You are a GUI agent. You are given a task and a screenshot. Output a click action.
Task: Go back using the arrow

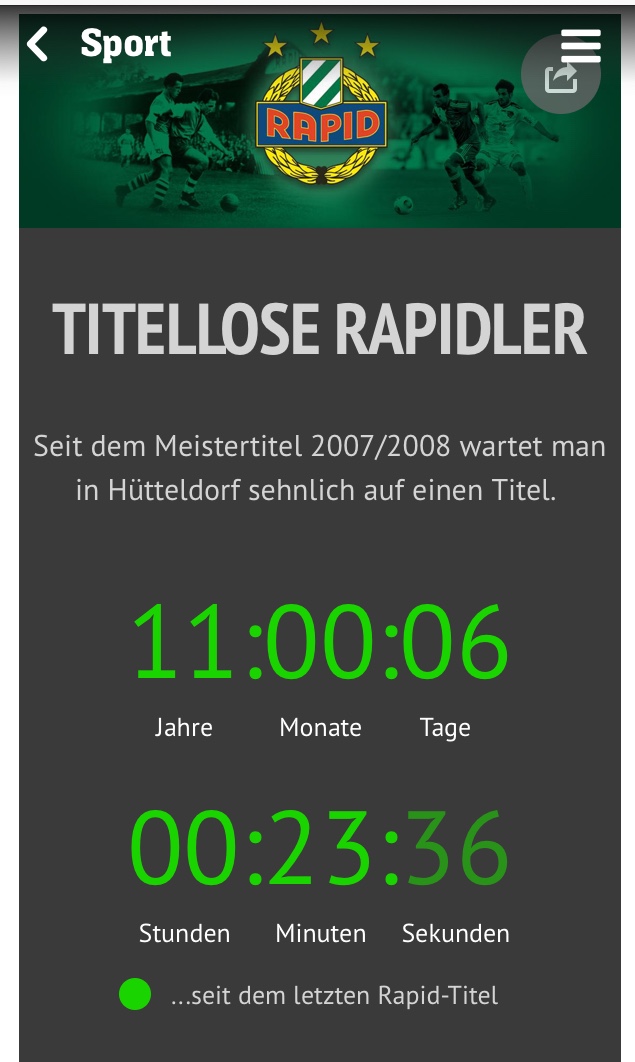37,44
